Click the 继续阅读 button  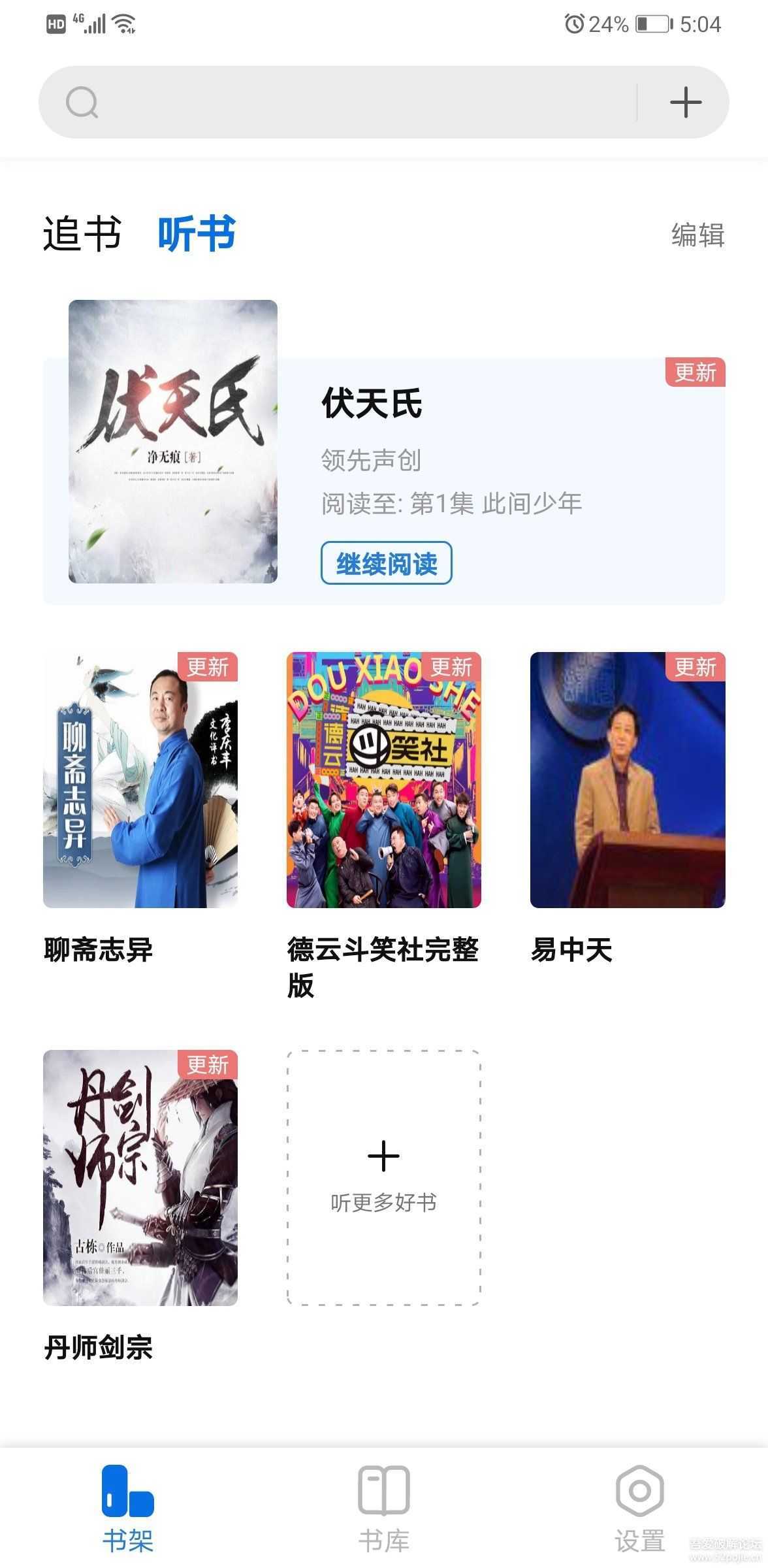point(387,563)
